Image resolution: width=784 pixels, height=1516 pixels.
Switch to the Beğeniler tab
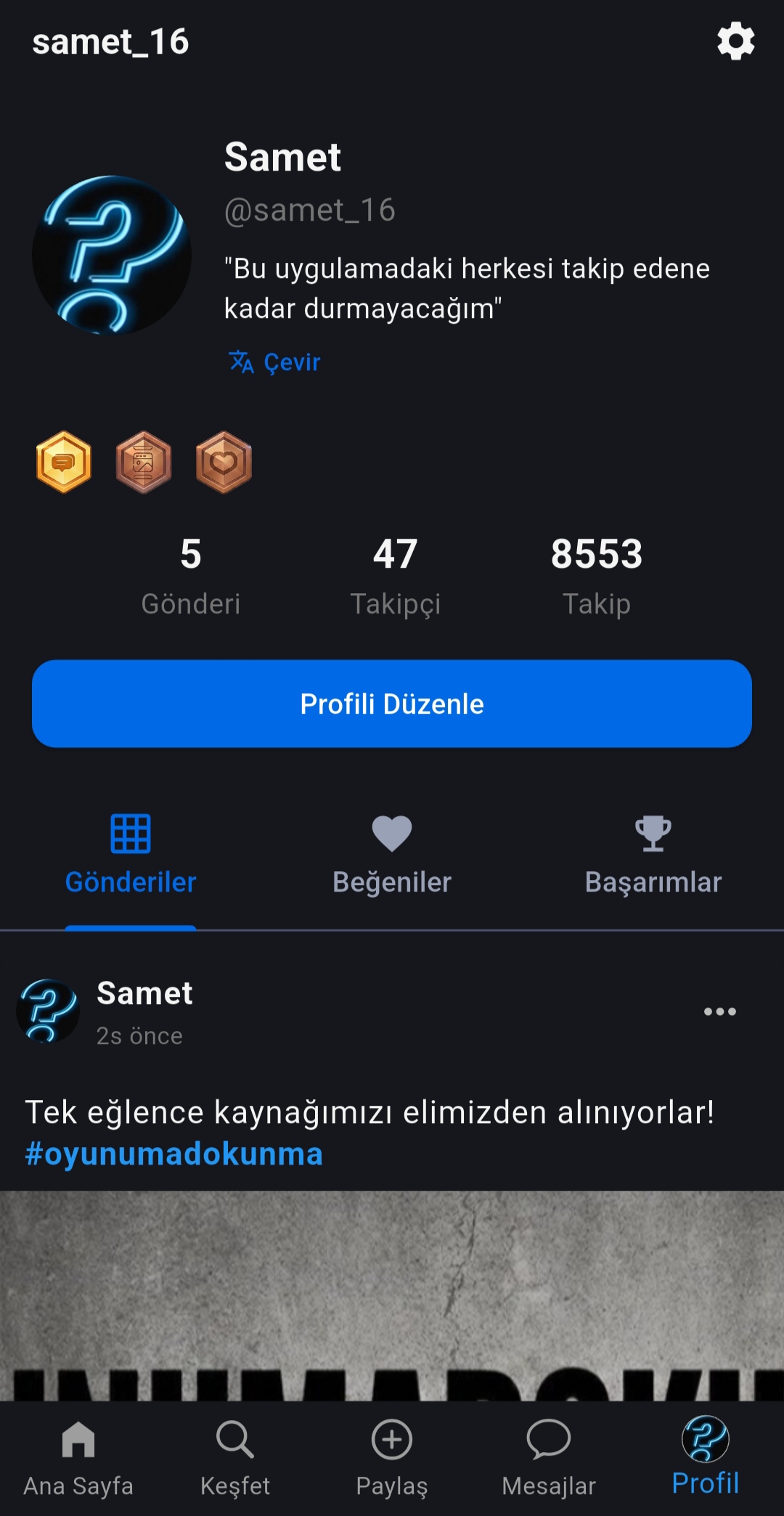pos(392,854)
